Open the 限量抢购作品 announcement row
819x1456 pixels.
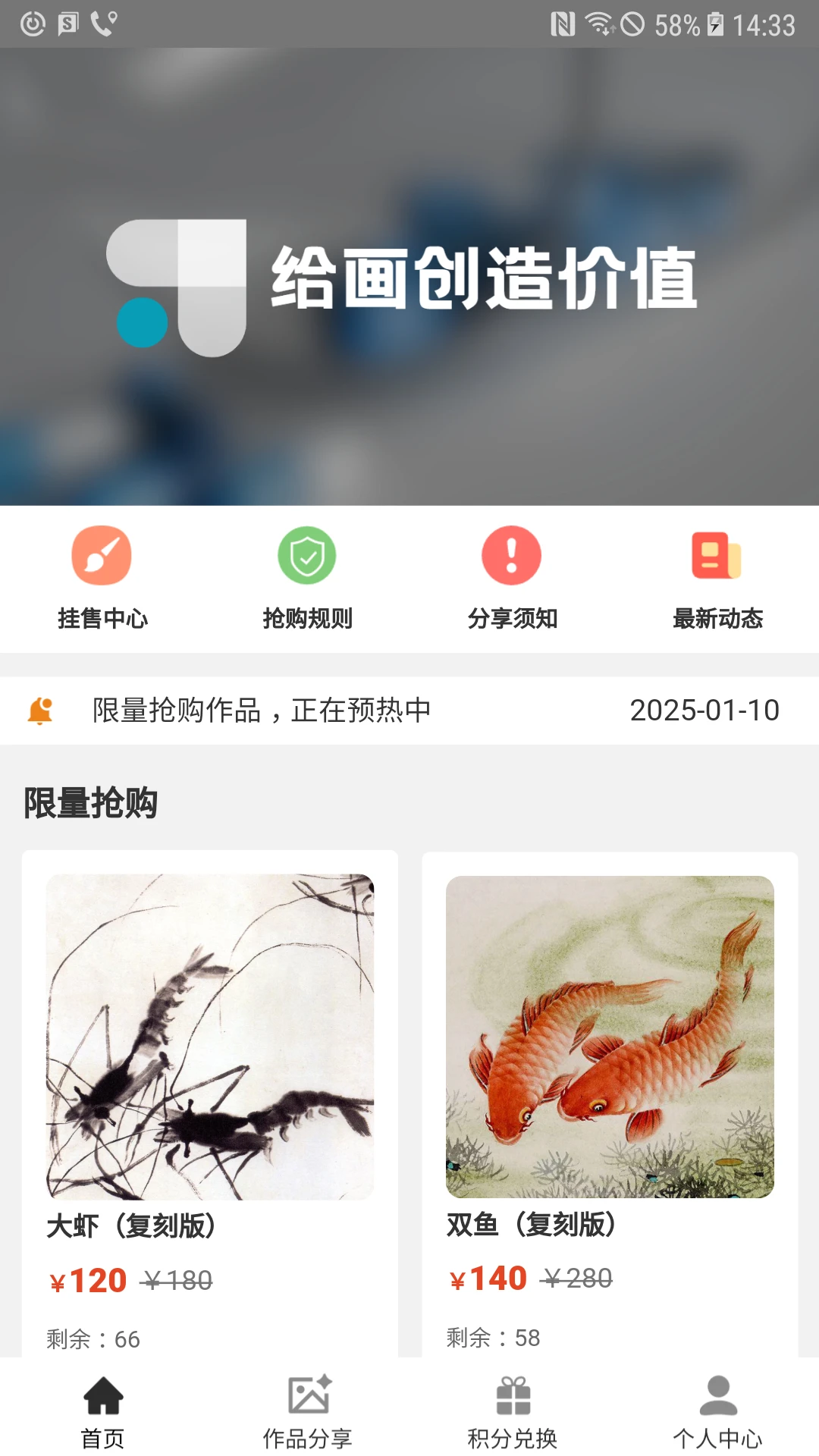coord(409,711)
